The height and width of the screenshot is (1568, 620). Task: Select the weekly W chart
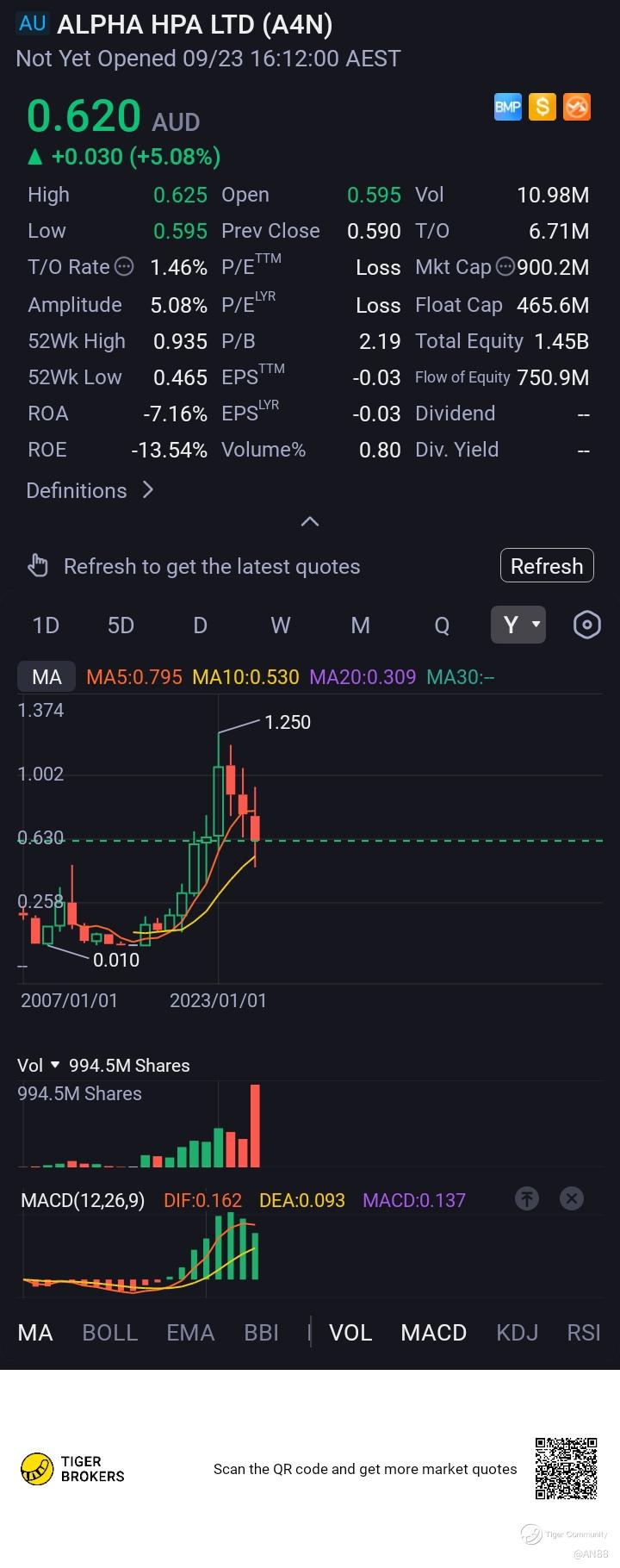tap(281, 625)
